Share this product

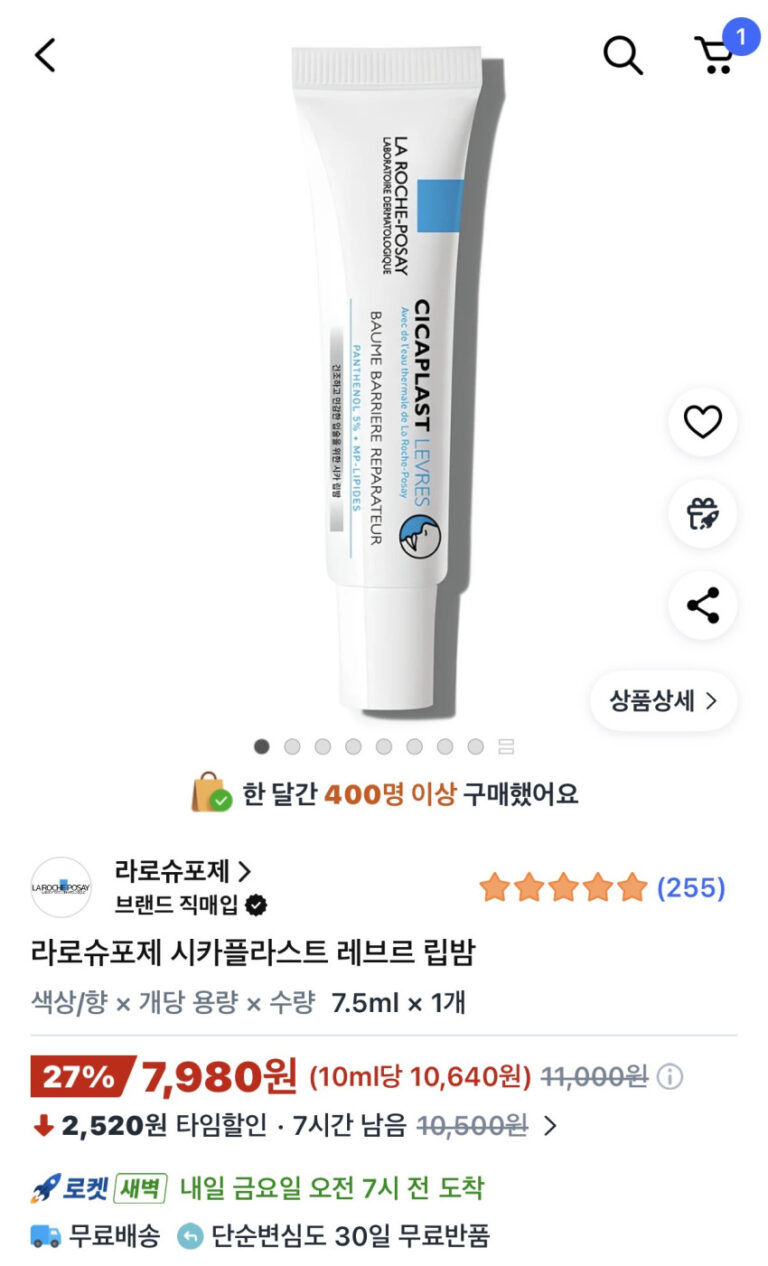[702, 605]
